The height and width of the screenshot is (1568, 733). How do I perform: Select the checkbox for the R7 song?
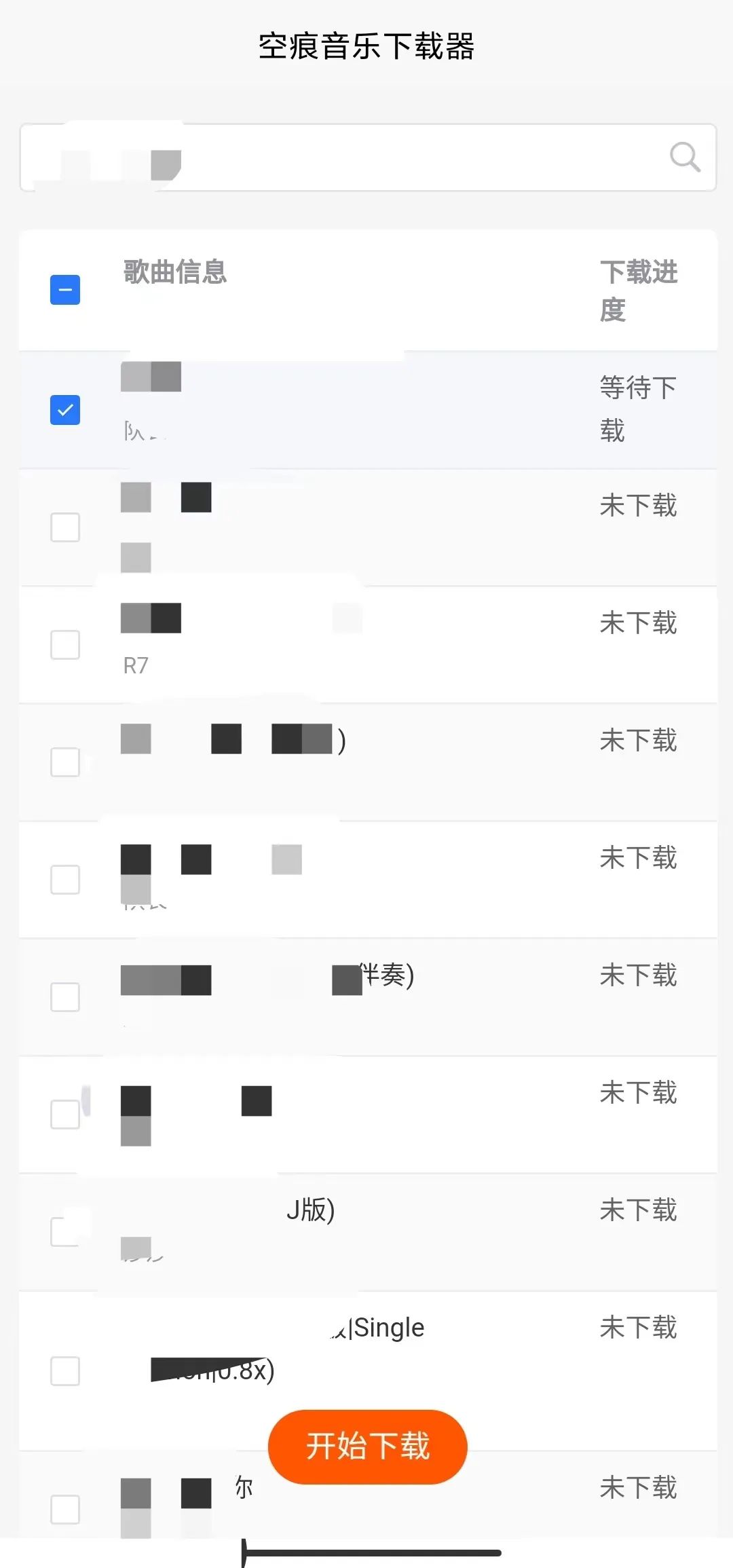coord(65,645)
